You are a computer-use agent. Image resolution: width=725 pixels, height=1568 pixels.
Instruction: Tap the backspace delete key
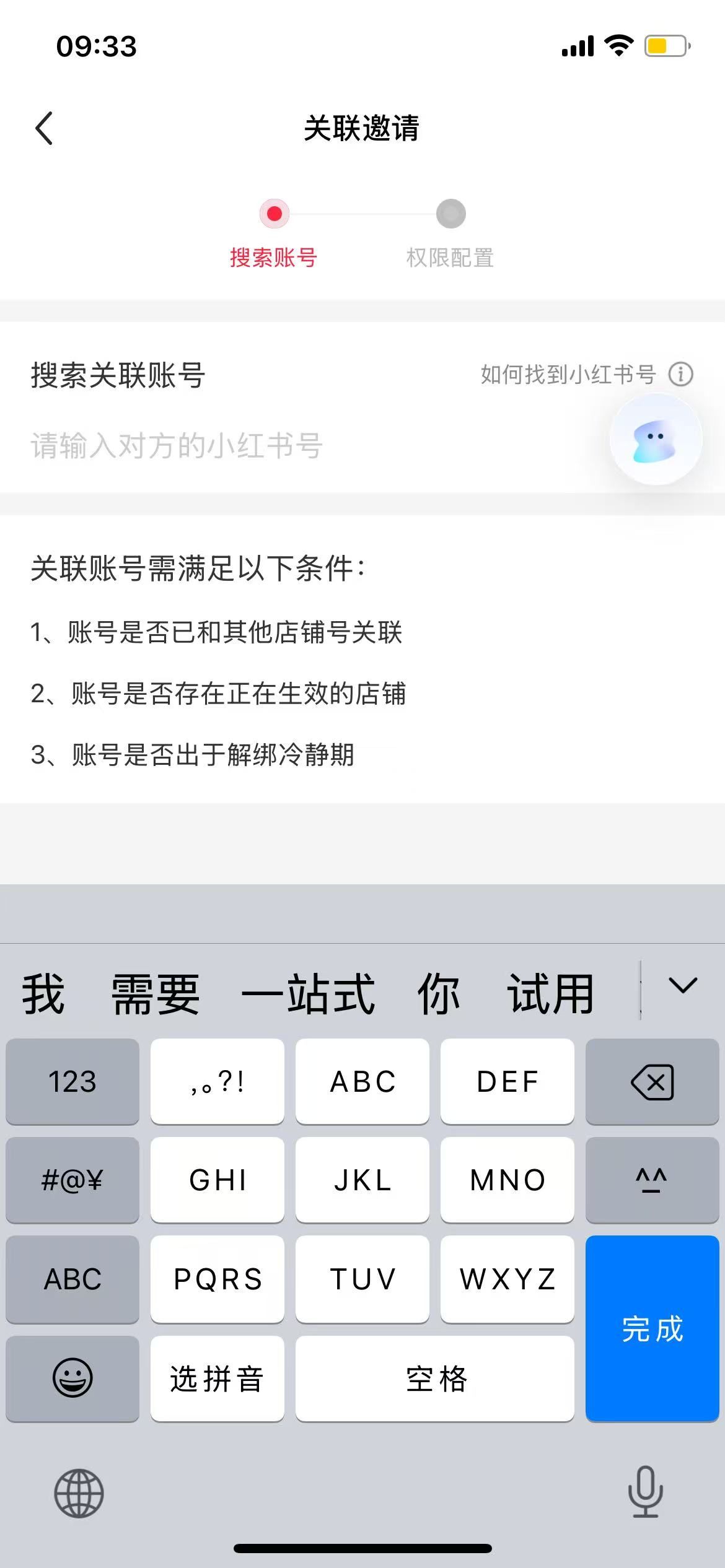pyautogui.click(x=651, y=1082)
